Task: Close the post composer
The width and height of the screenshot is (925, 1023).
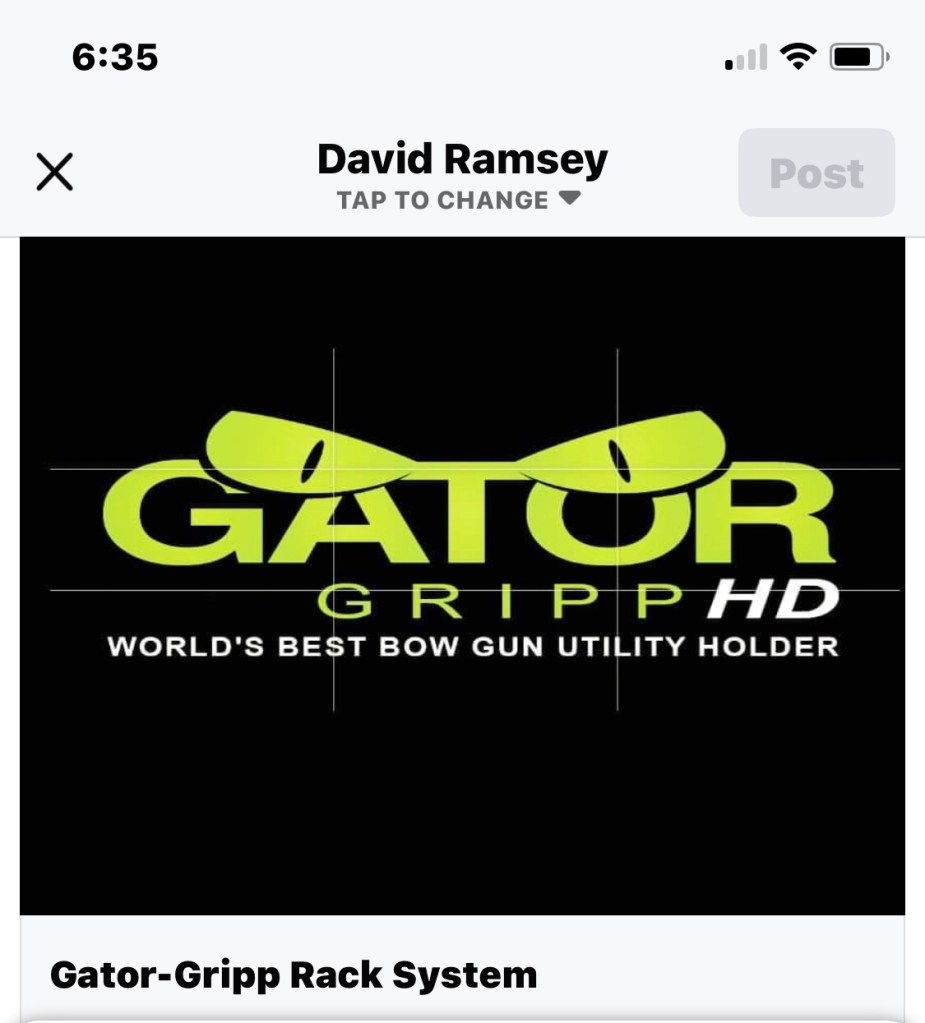Action: (55, 173)
